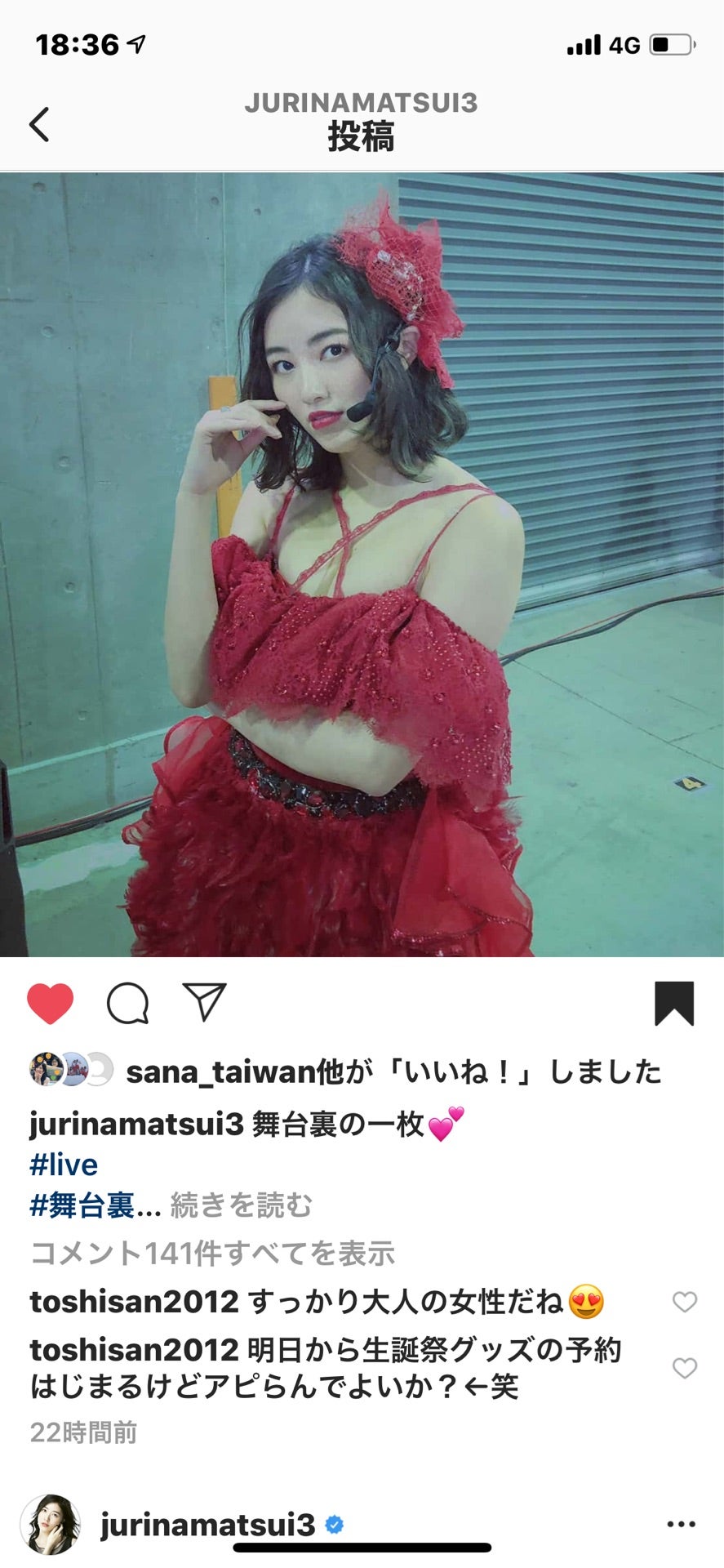Go back using the top-left arrow
The height and width of the screenshot is (1568, 724).
pos(39,124)
